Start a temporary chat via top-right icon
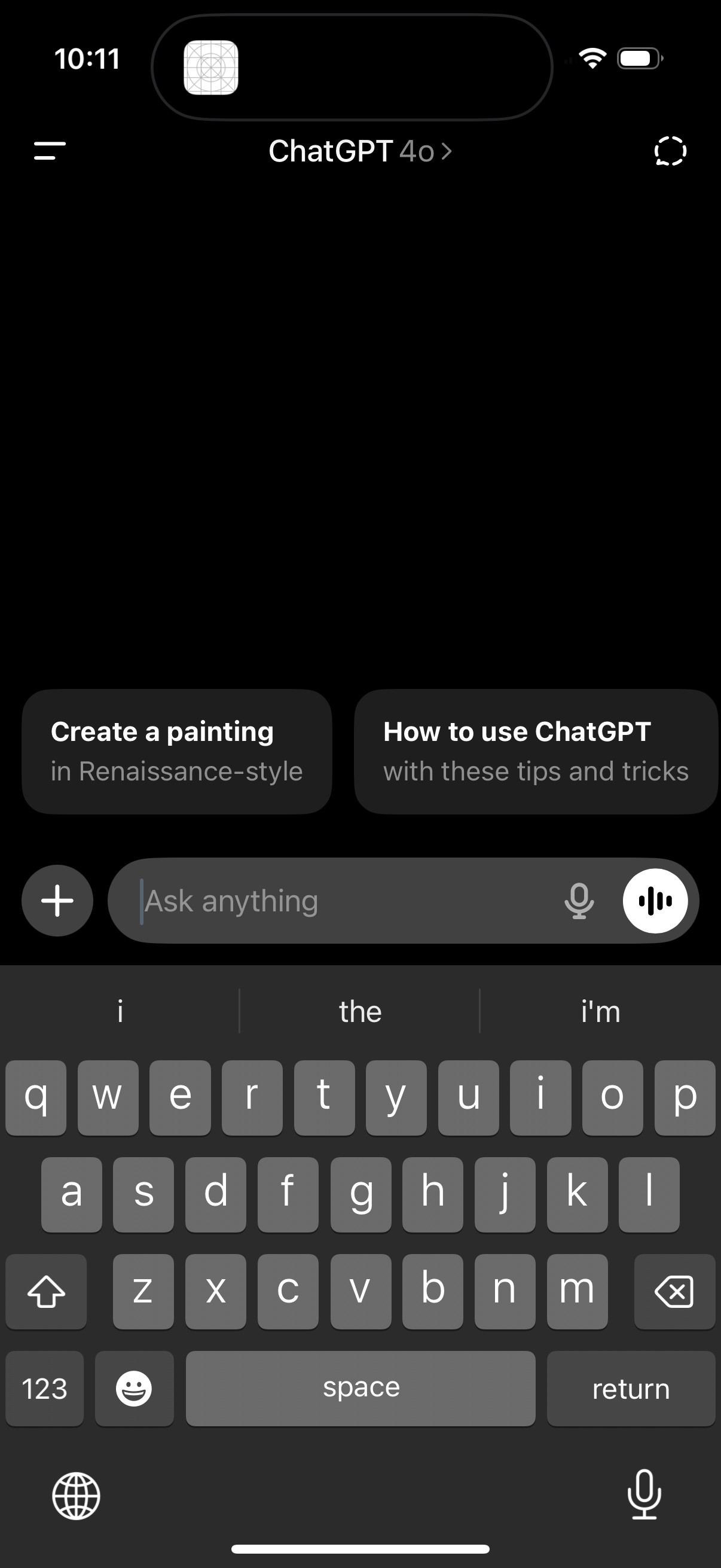721x1568 pixels. coord(671,151)
